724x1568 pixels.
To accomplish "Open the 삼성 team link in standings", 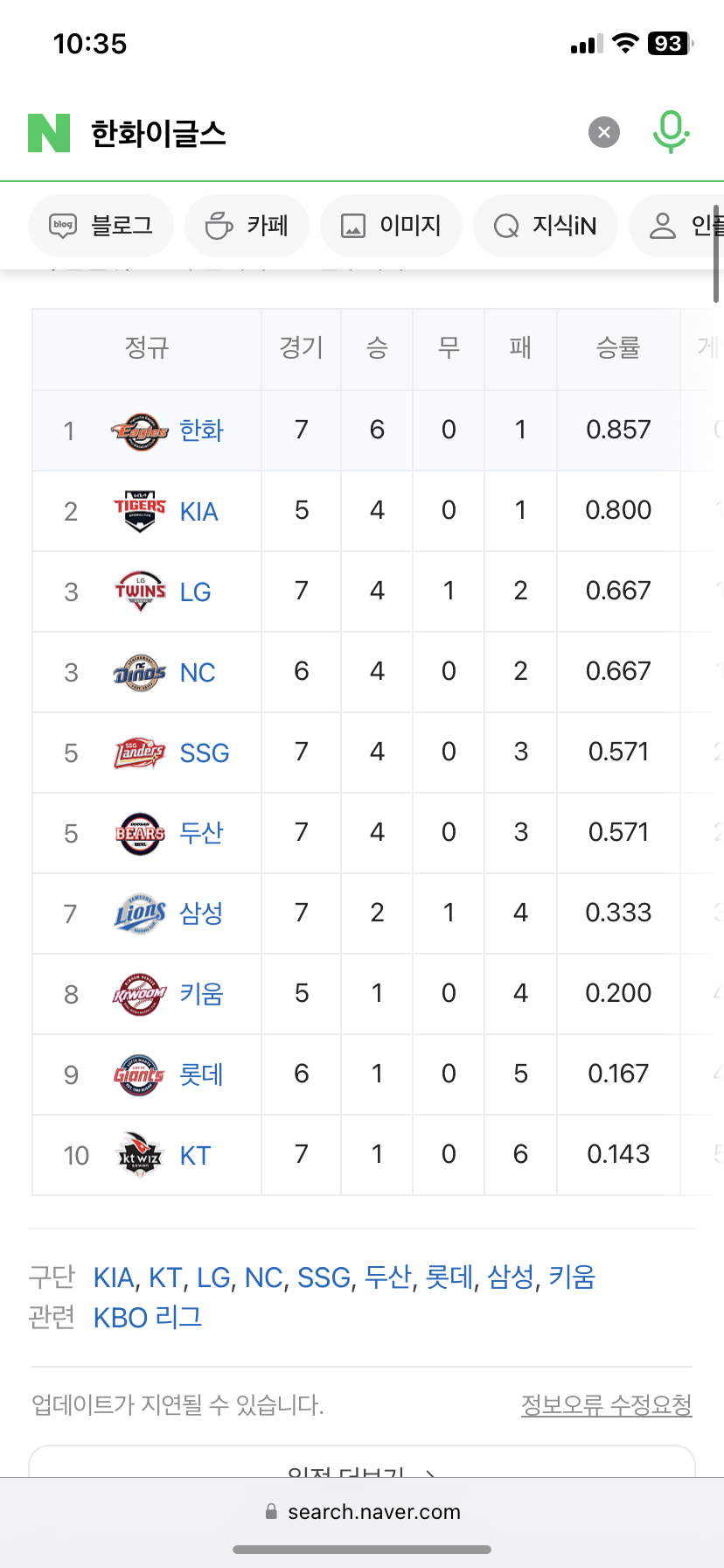I will tap(201, 913).
